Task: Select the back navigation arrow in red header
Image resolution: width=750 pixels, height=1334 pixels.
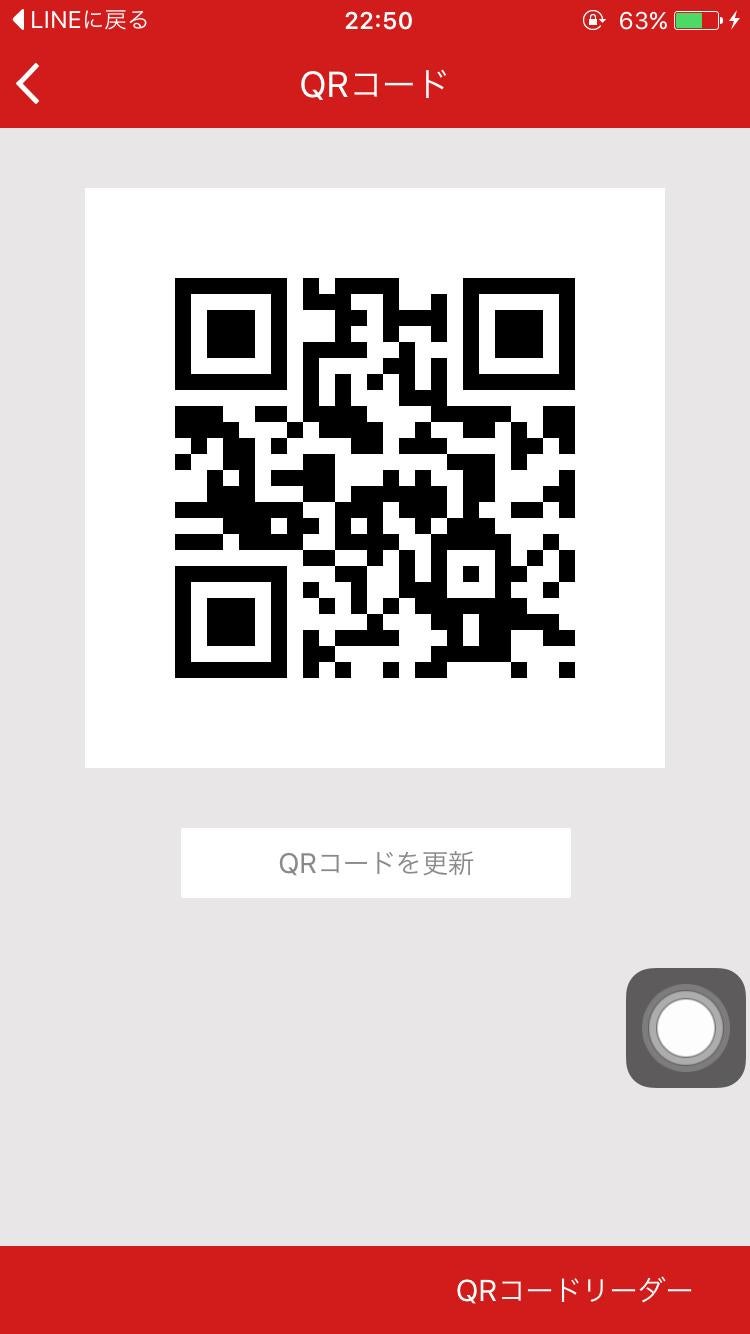Action: (x=28, y=84)
